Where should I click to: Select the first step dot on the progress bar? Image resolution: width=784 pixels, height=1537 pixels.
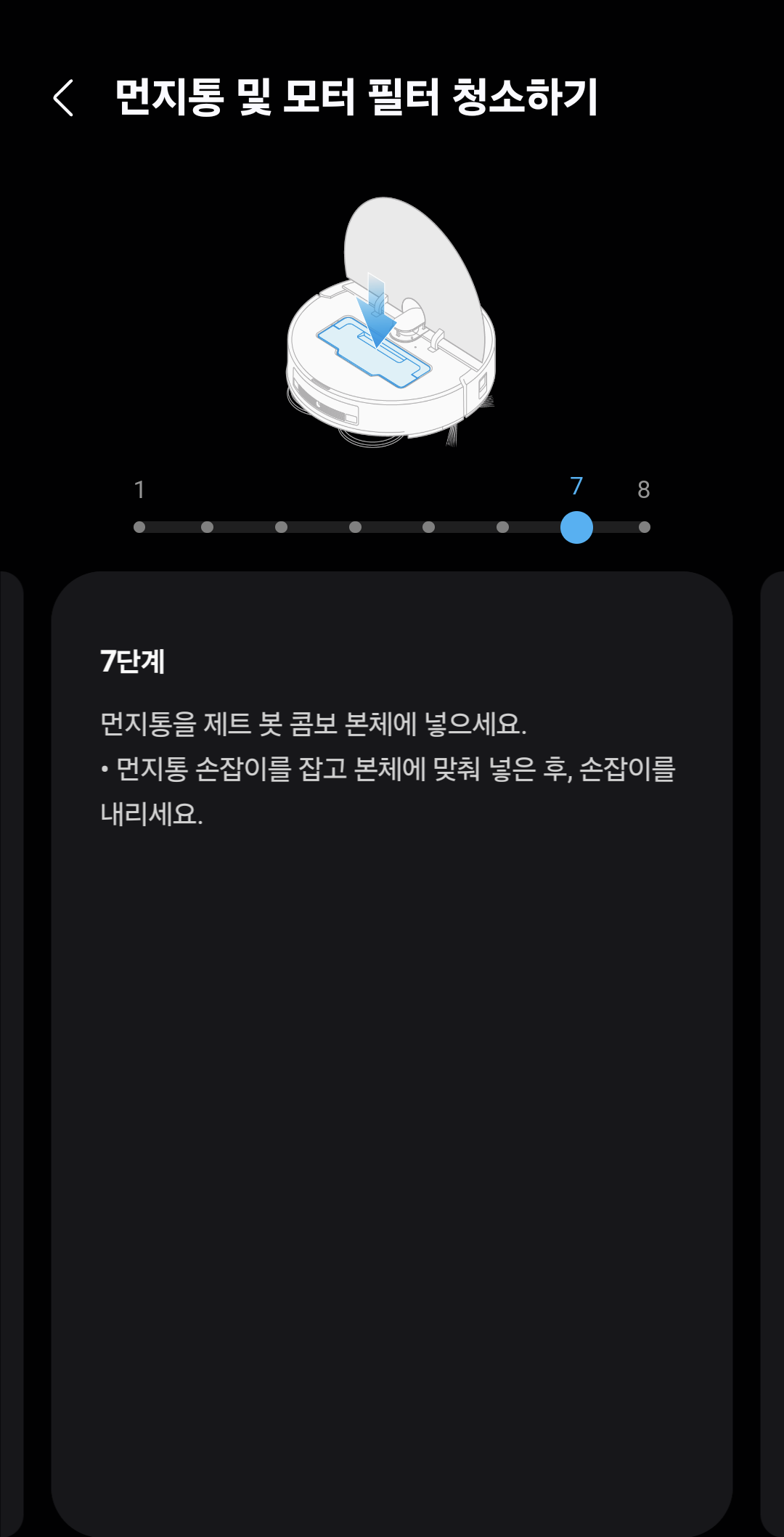coord(140,527)
